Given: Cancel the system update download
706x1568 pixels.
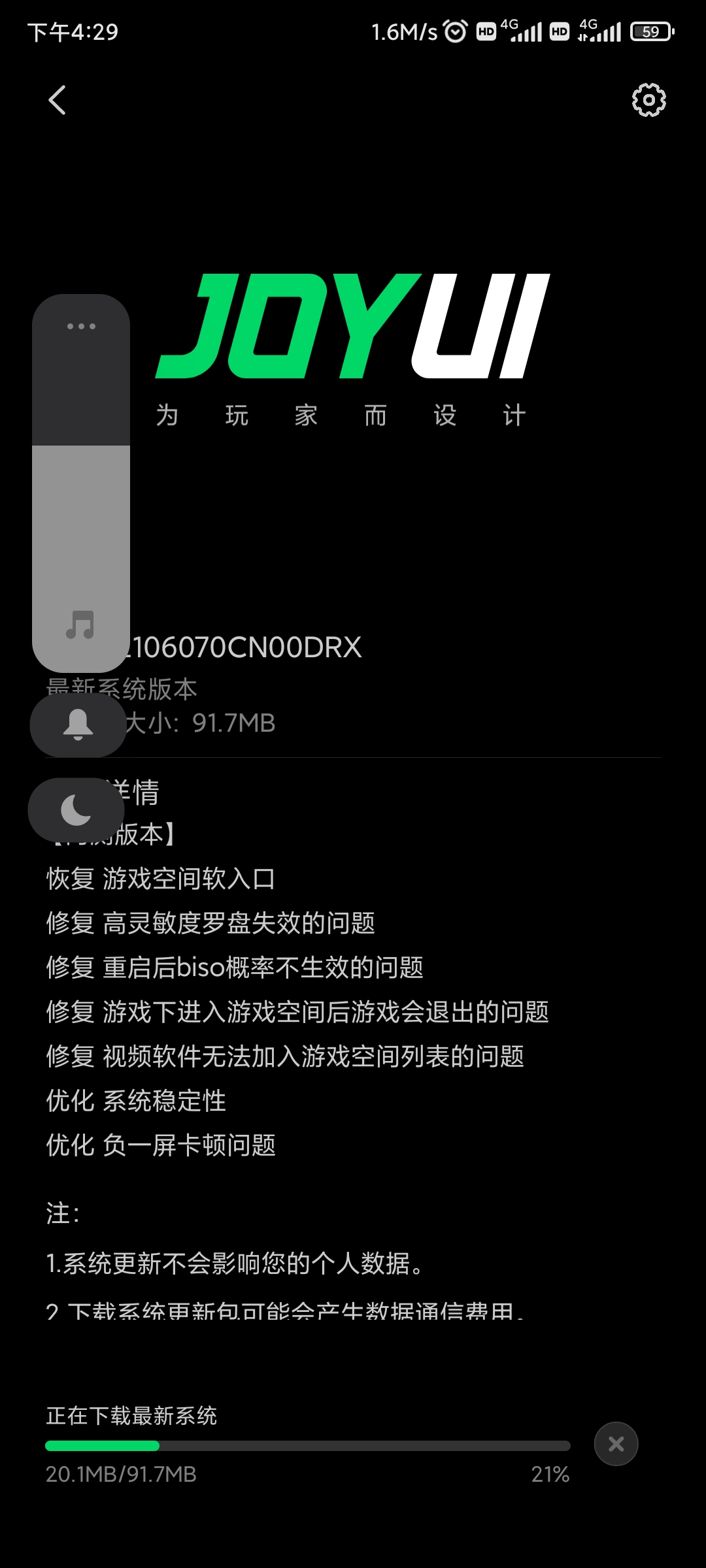Looking at the screenshot, I should (616, 1444).
